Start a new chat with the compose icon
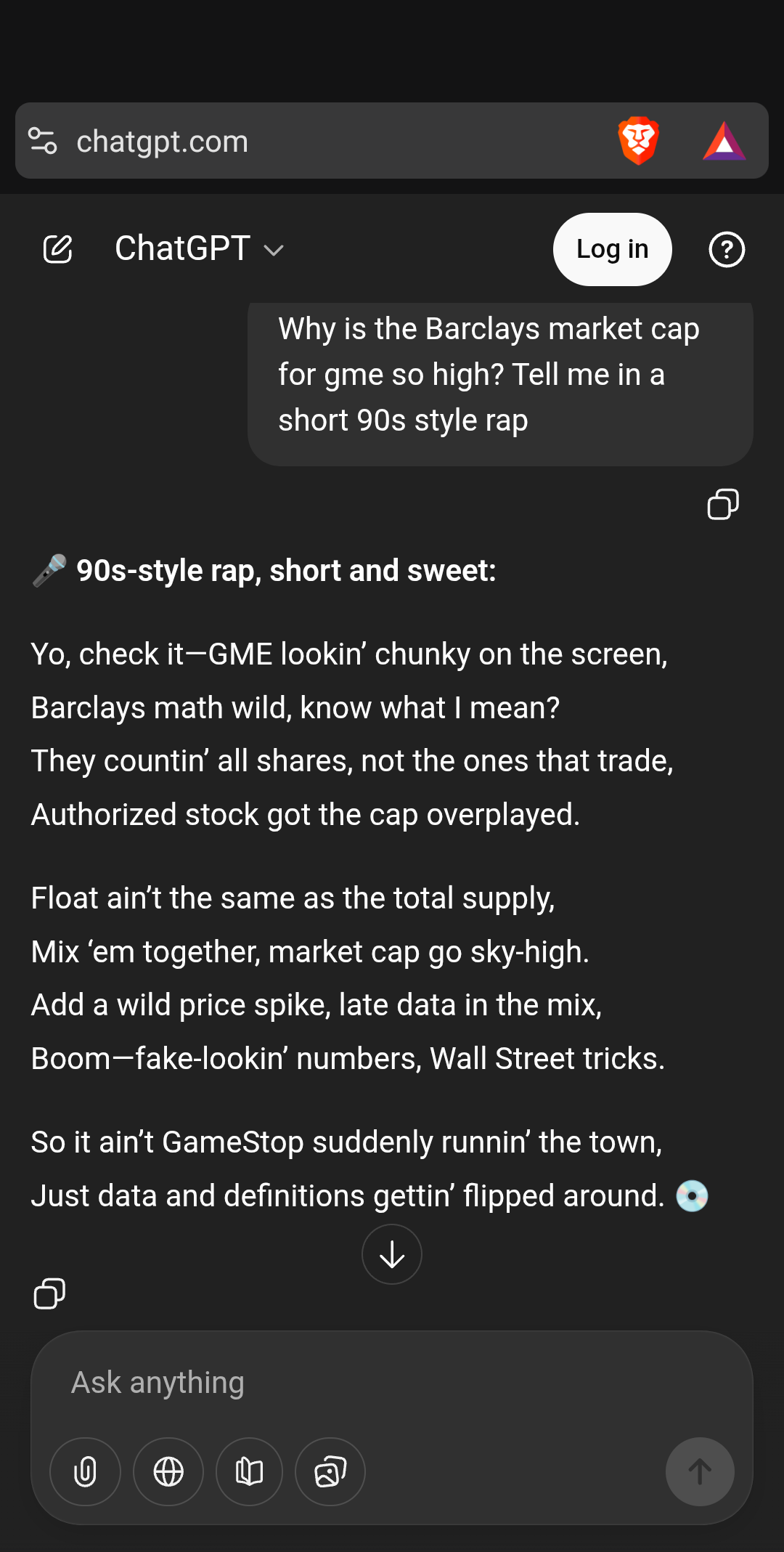The image size is (784, 1552). [x=57, y=249]
